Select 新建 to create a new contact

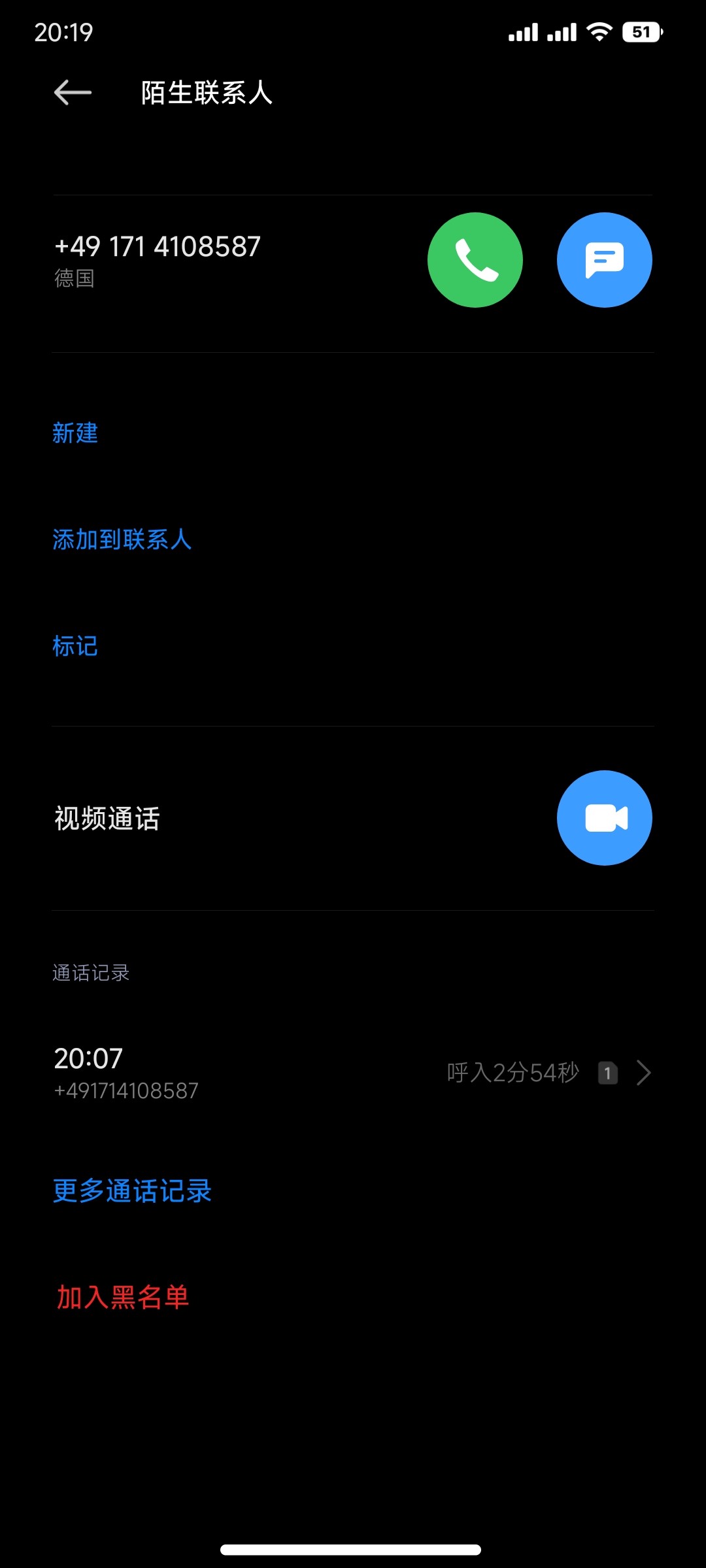[x=76, y=433]
